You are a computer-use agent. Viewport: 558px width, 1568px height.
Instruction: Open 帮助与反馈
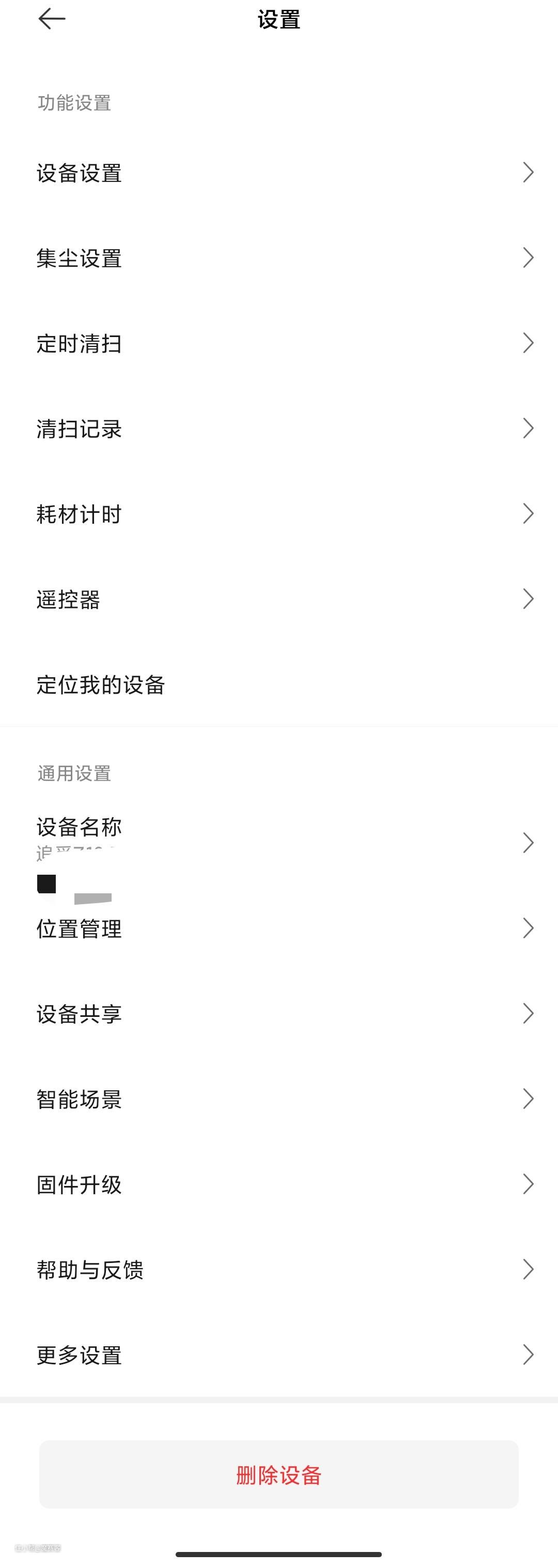(x=278, y=1269)
